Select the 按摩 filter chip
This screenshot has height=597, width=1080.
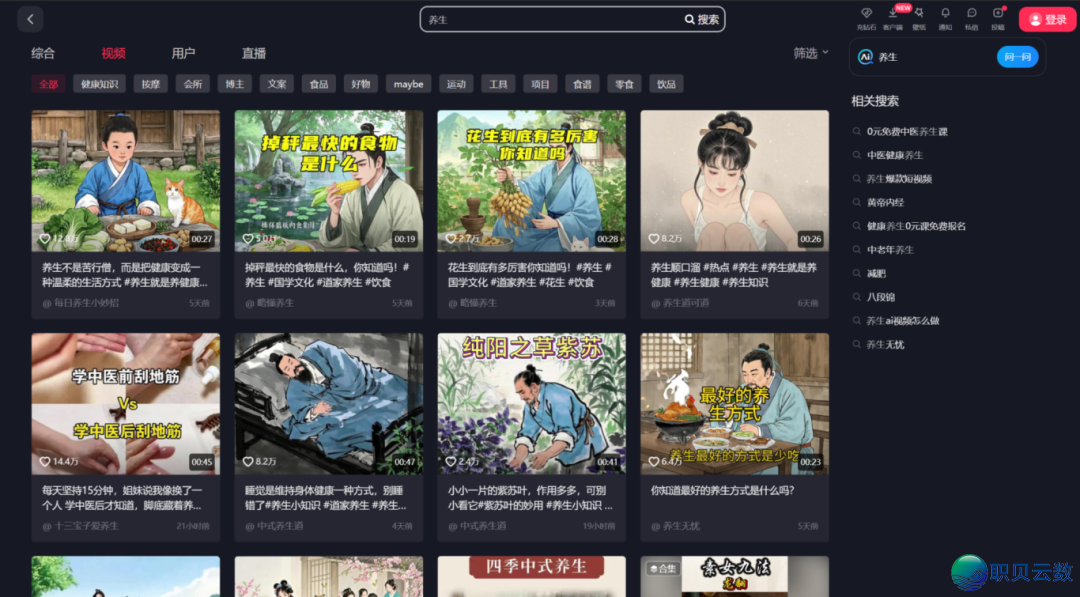[x=150, y=84]
